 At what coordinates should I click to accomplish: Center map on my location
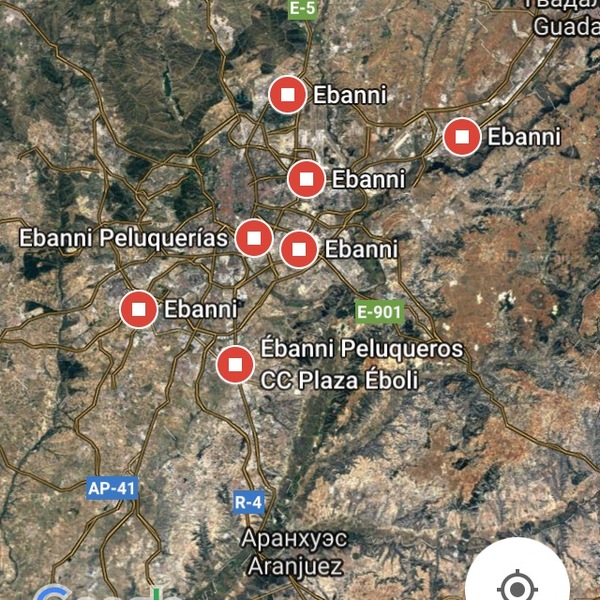[517, 584]
